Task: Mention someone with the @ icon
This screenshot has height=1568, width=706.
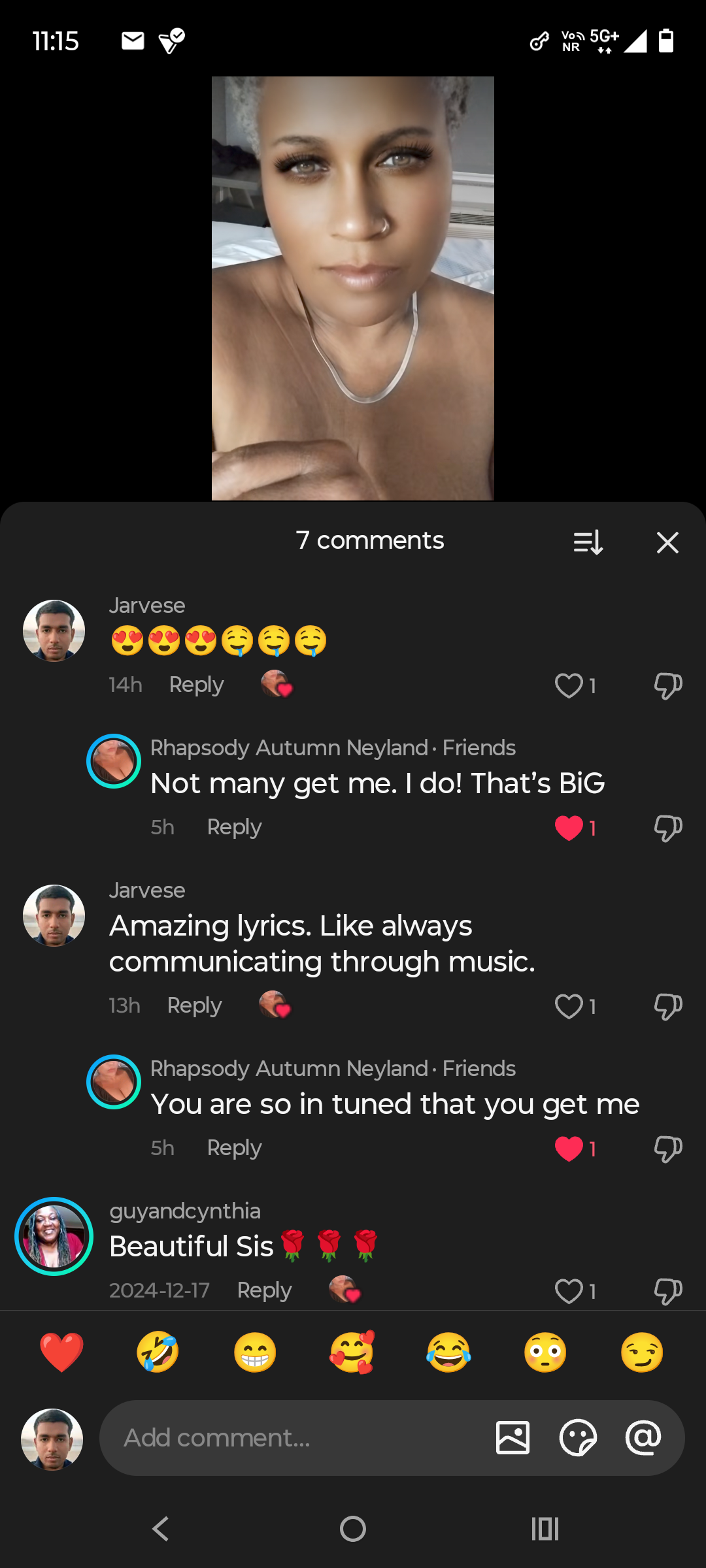Action: (x=643, y=1438)
